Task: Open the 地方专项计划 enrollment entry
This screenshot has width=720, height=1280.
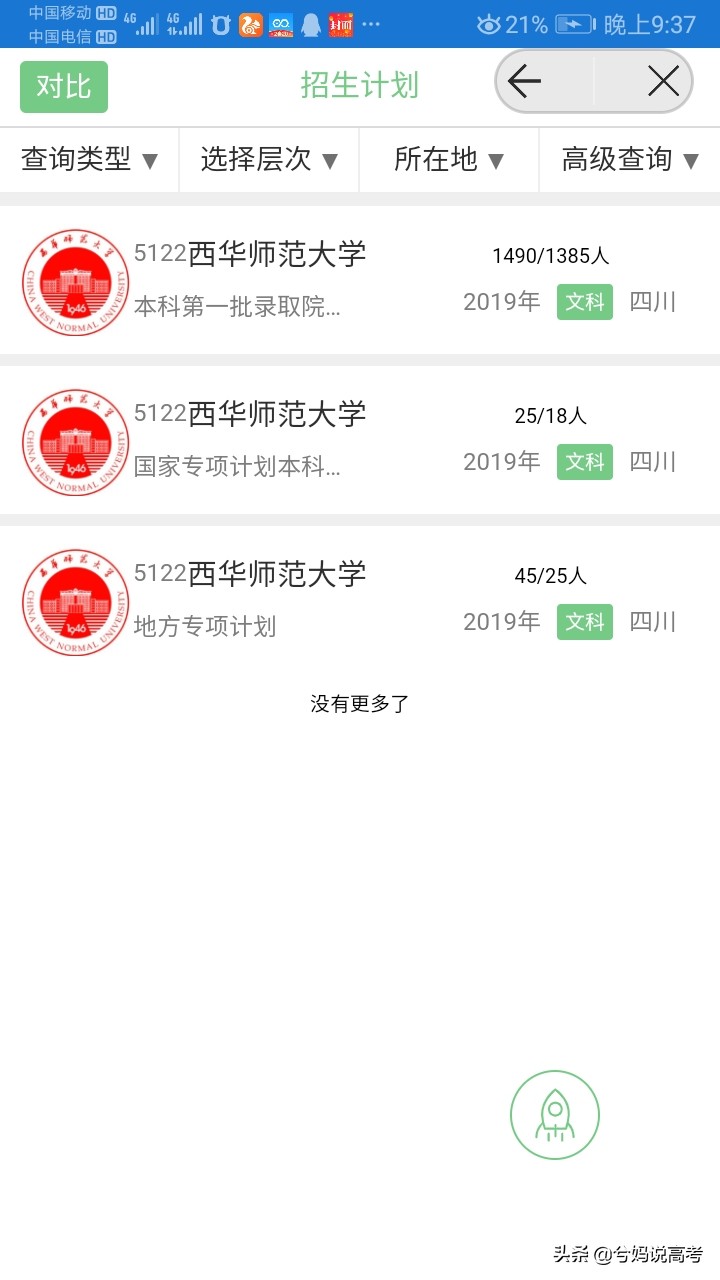Action: [360, 600]
